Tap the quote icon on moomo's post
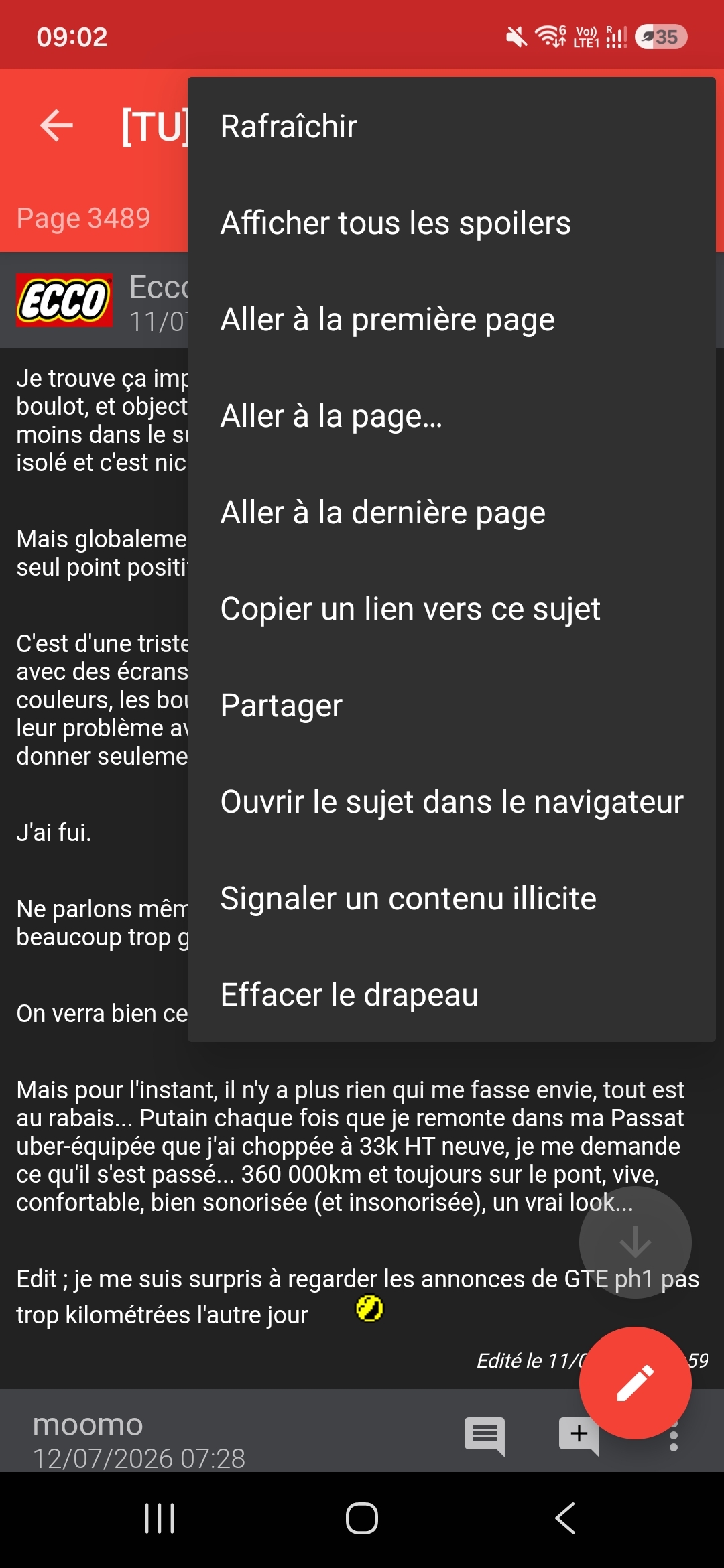The width and height of the screenshot is (724, 1568). click(x=485, y=1436)
